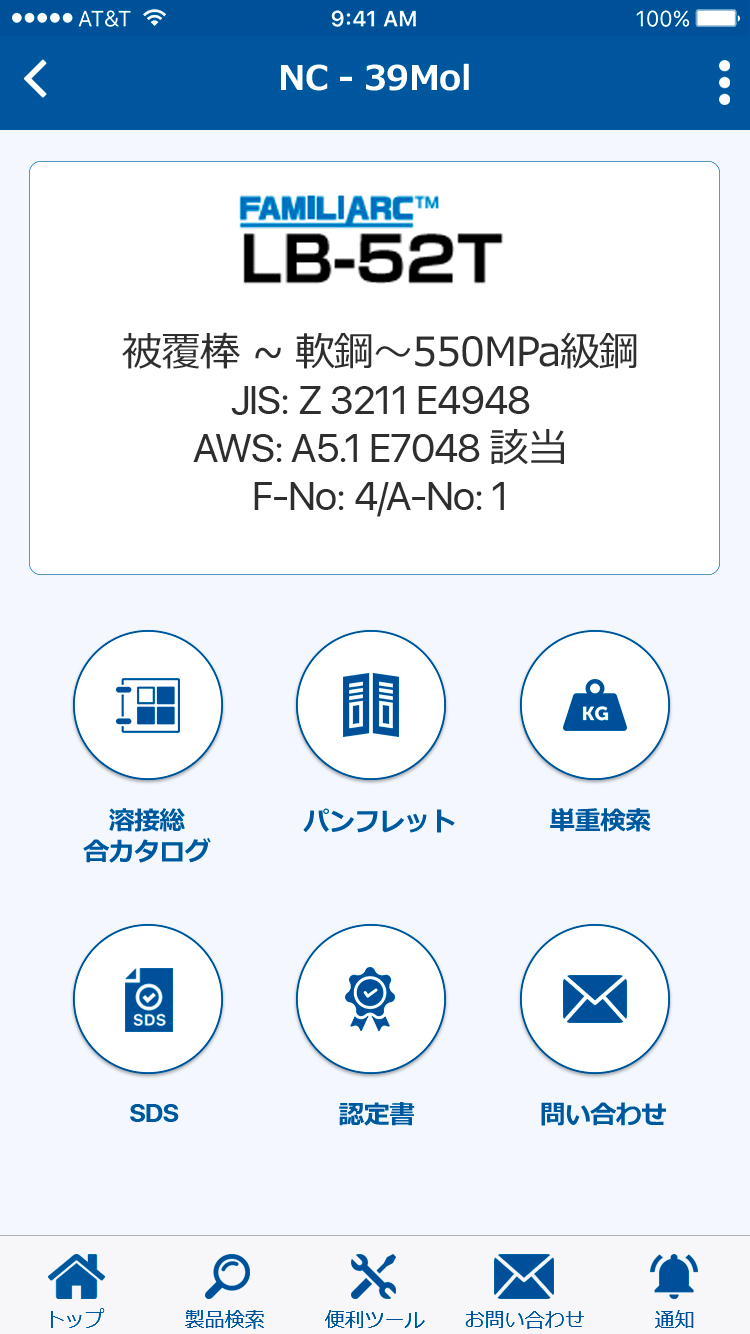Open the three-dot overflow menu
The height and width of the screenshot is (1334, 750).
pos(724,82)
